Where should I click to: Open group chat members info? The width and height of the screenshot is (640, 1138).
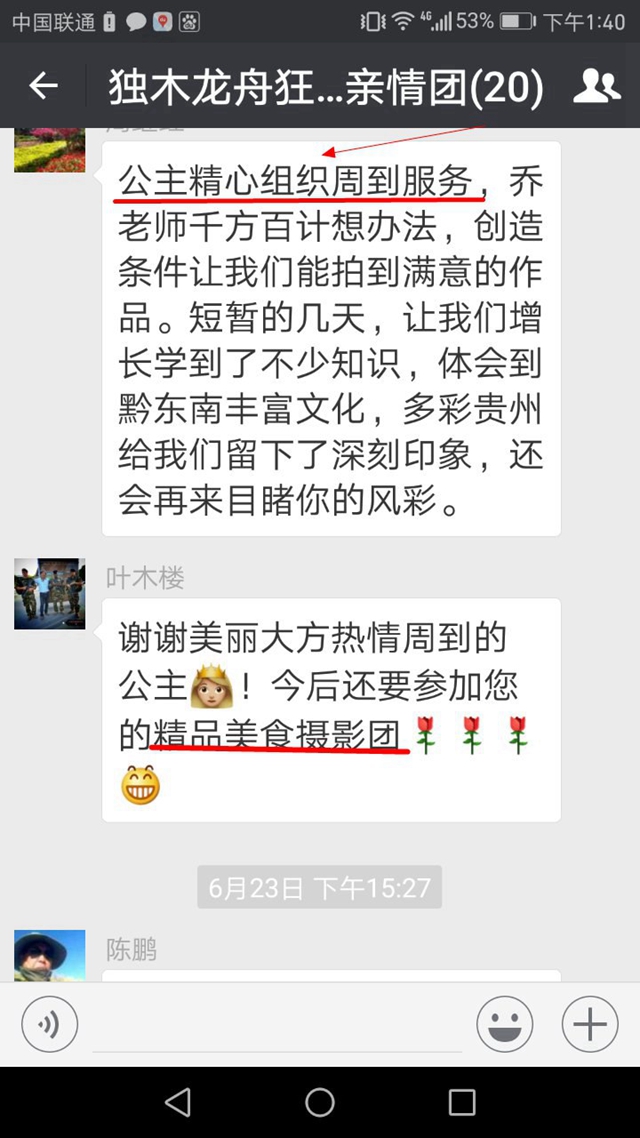(x=597, y=87)
